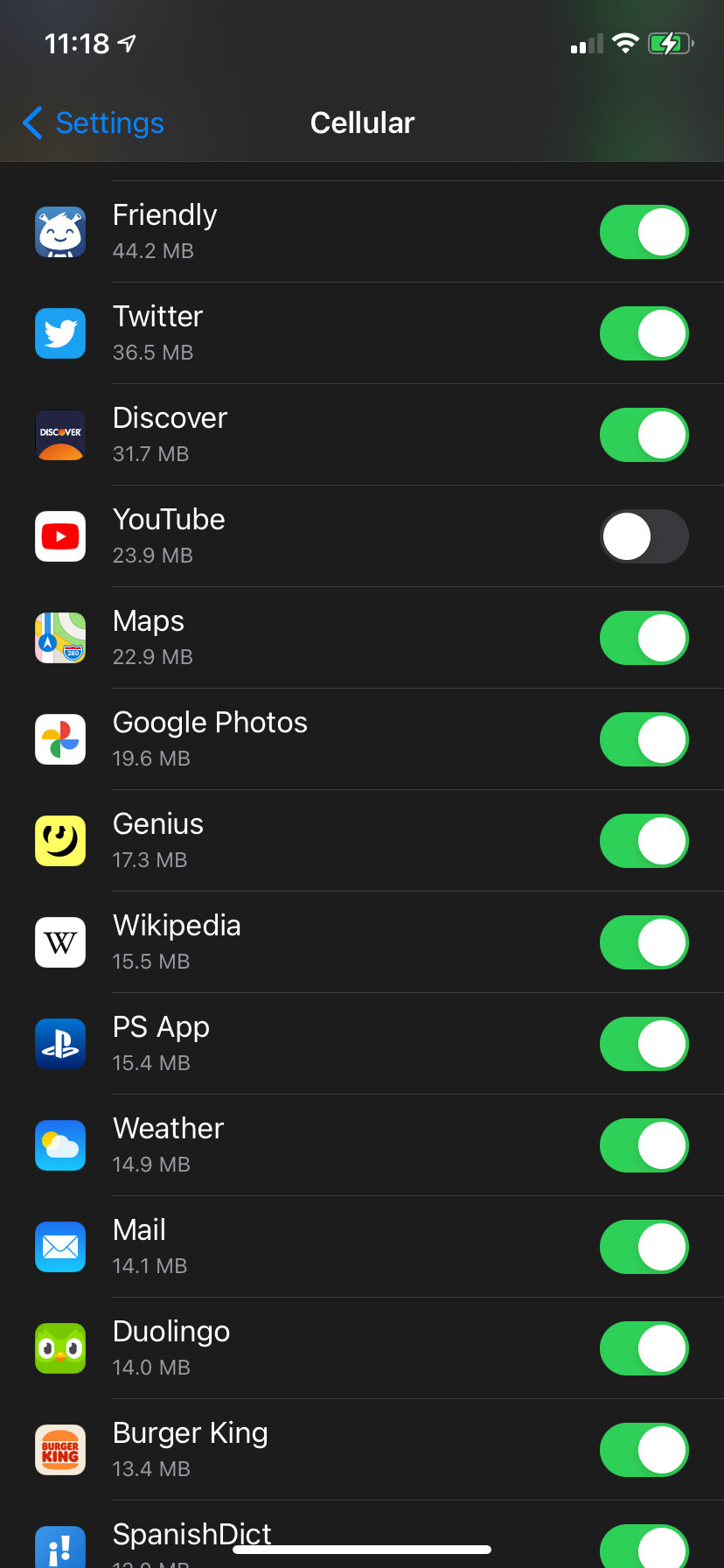Toggle cellular data for Friendly
Viewport: 724px width, 1568px height.
coord(644,232)
